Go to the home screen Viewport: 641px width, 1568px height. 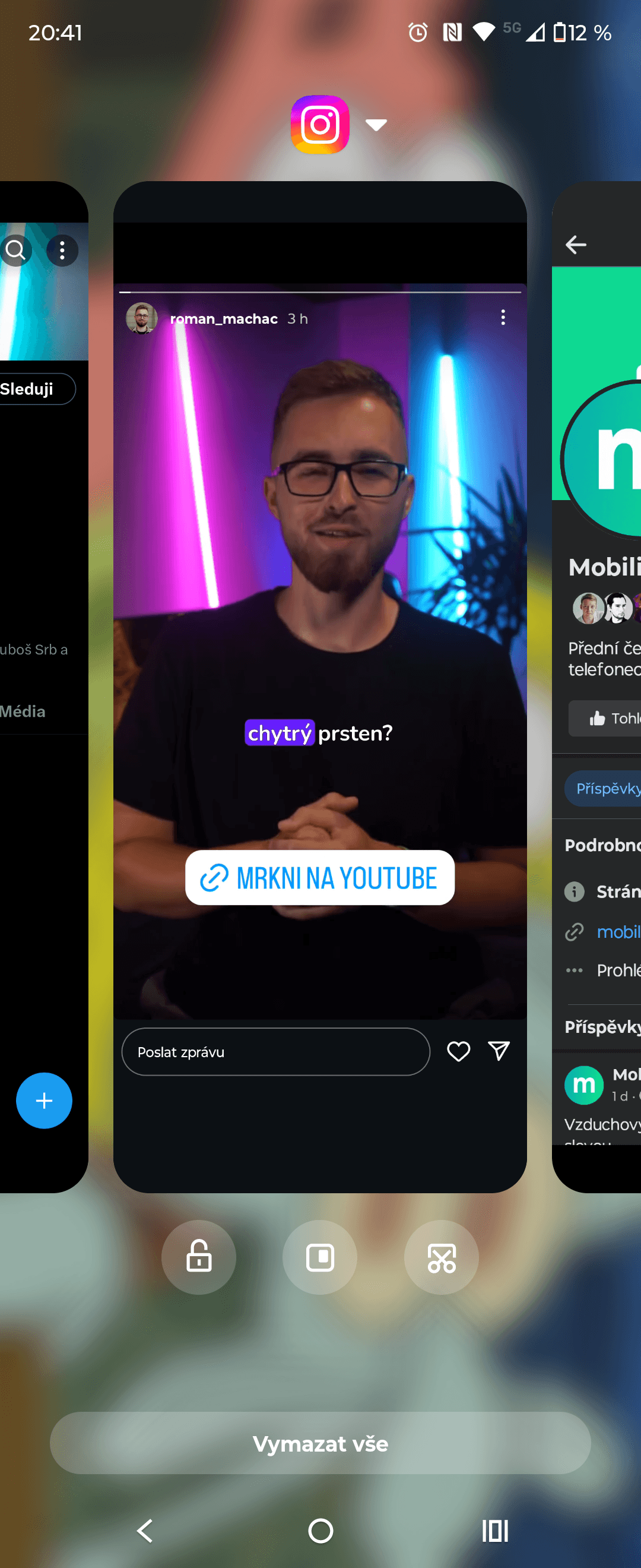320,1530
